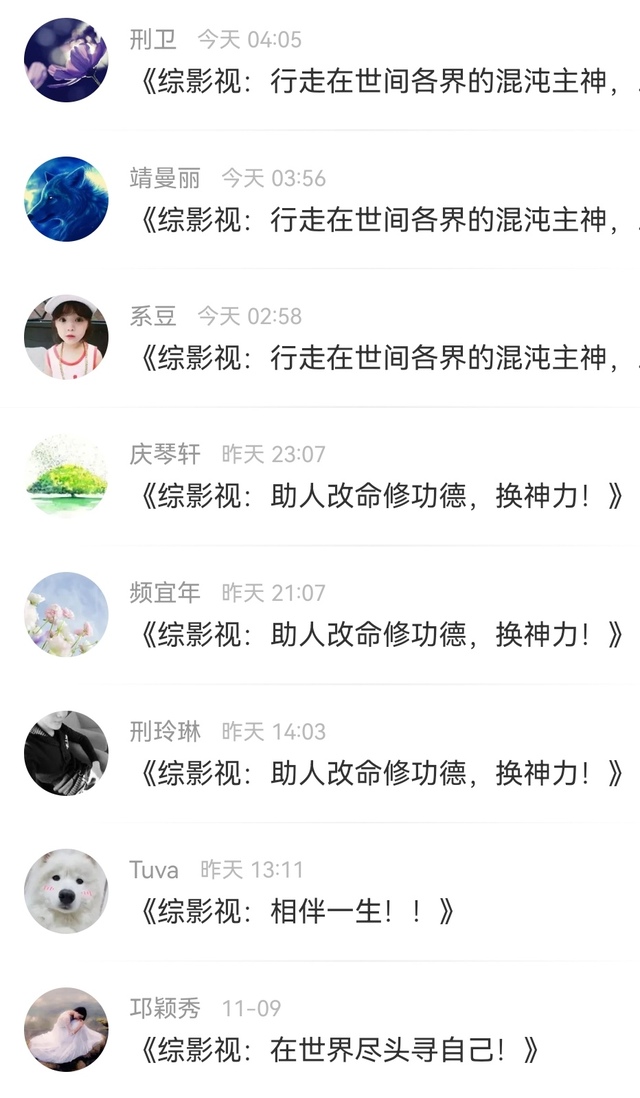Open 刑玲琳's message from 昨天 14:03
The image size is (640, 1098).
point(320,753)
